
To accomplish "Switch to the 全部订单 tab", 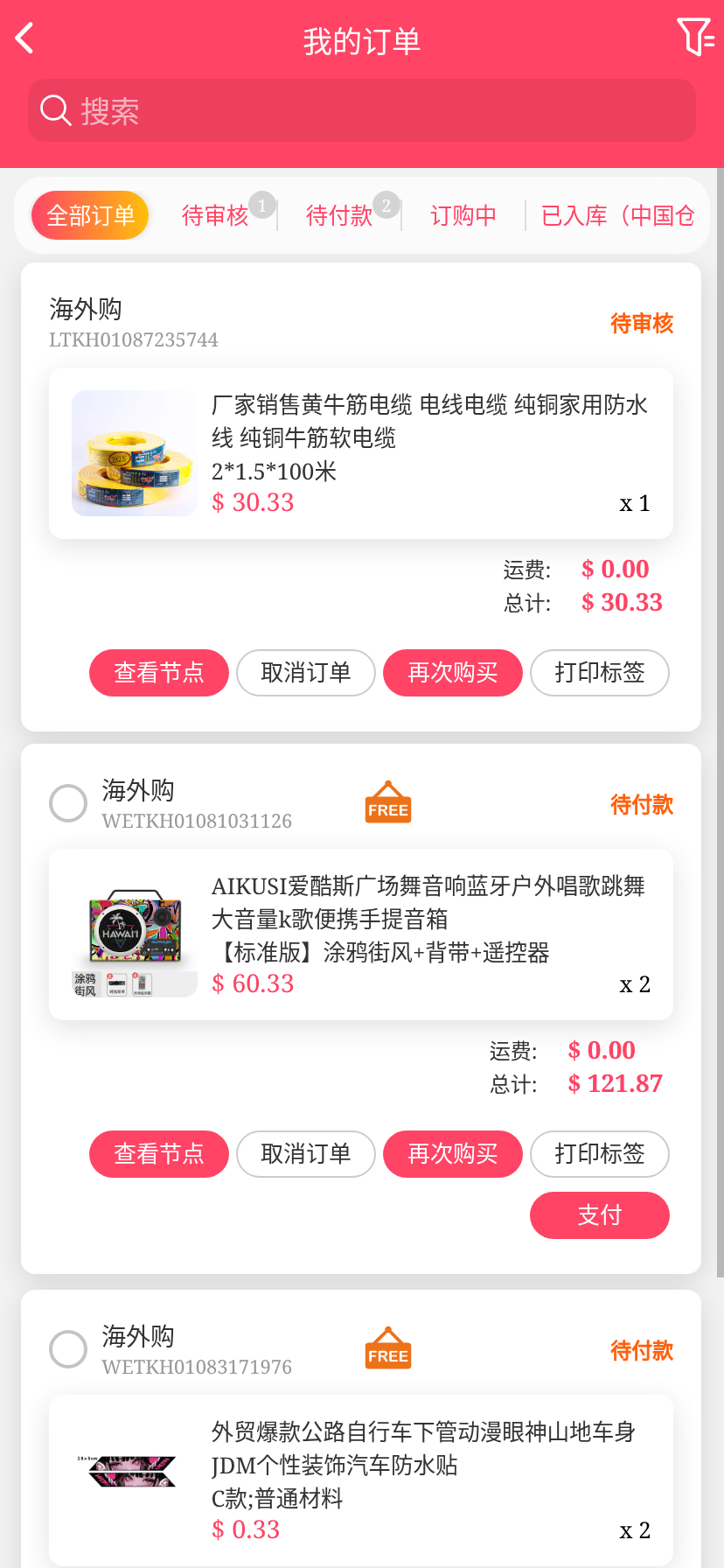I will (90, 215).
